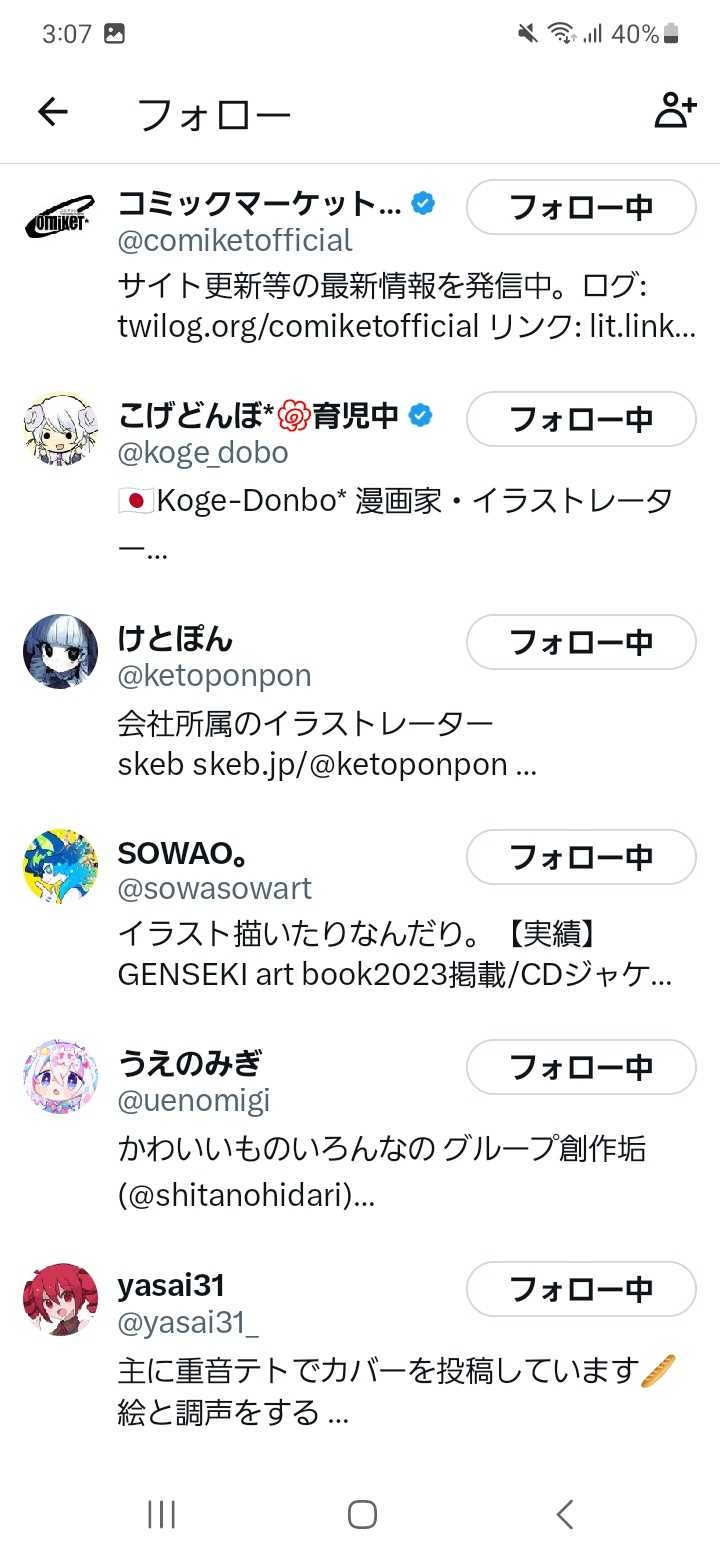Unfollow コミックマーケット via フォロー中 button
The width and height of the screenshot is (720, 1560).
click(581, 207)
